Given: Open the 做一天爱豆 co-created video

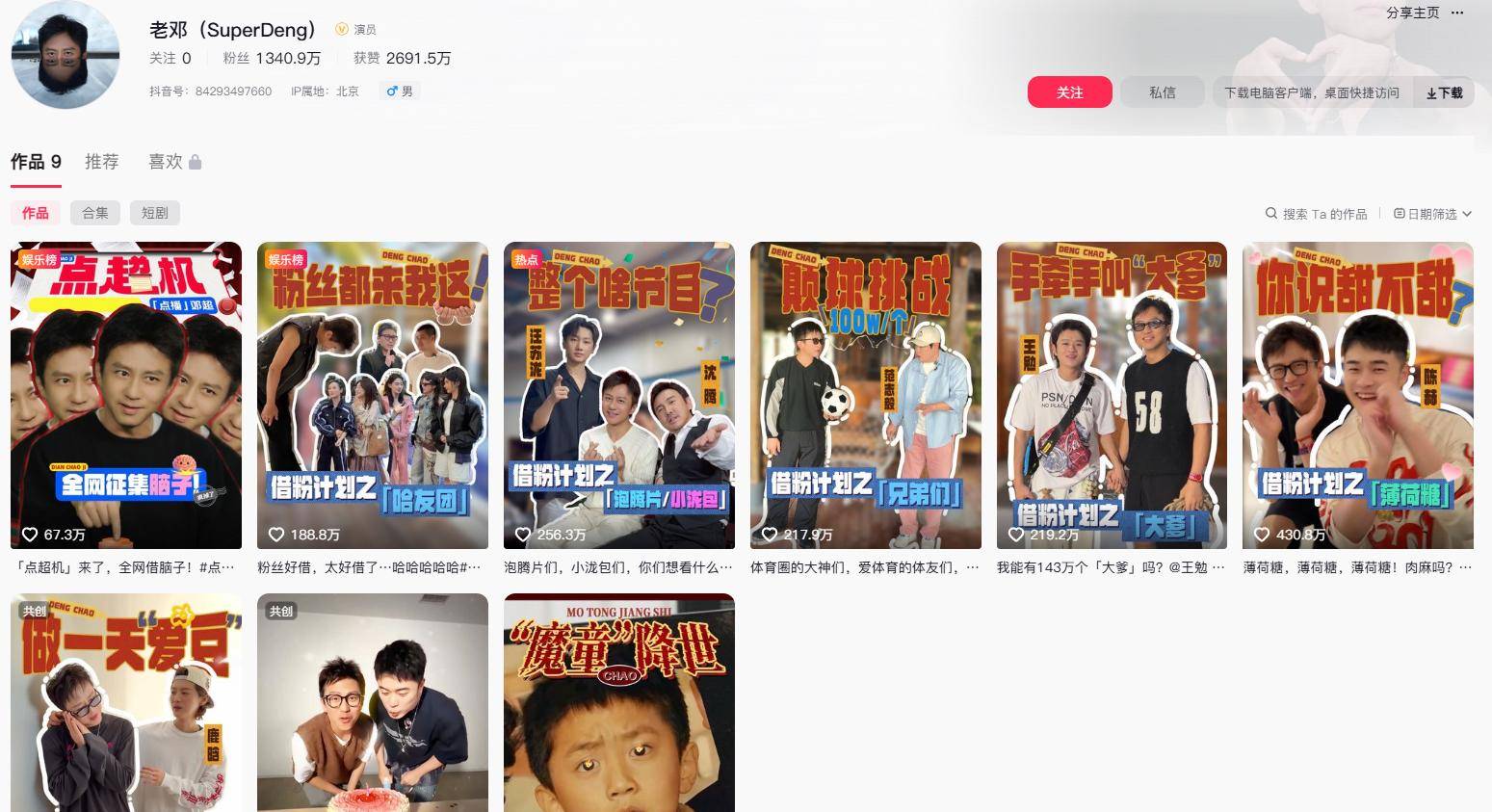Looking at the screenshot, I should (x=126, y=703).
